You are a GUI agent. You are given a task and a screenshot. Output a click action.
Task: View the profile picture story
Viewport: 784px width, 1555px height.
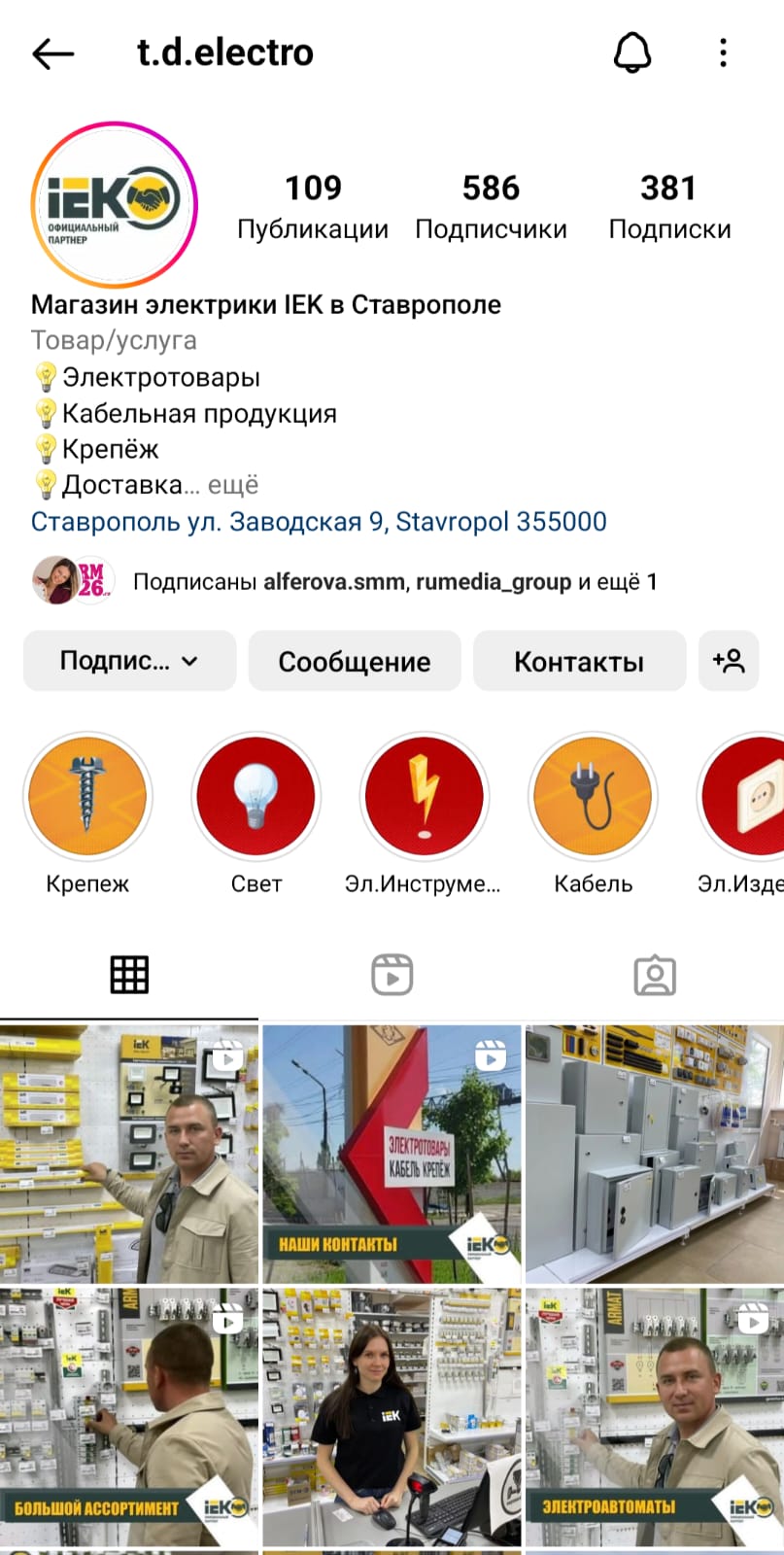pos(114,205)
